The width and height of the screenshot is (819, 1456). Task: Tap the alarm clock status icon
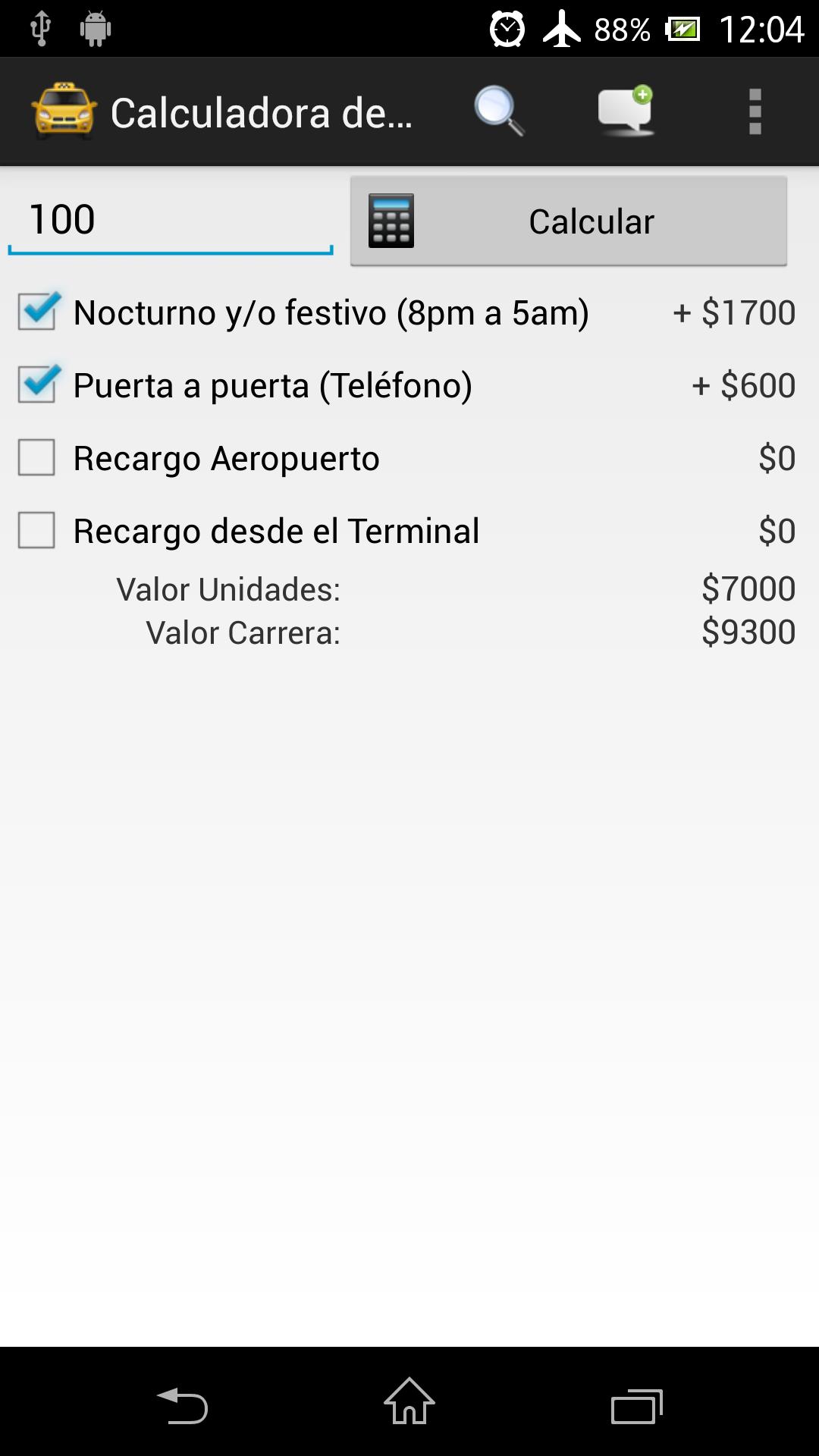(507, 29)
